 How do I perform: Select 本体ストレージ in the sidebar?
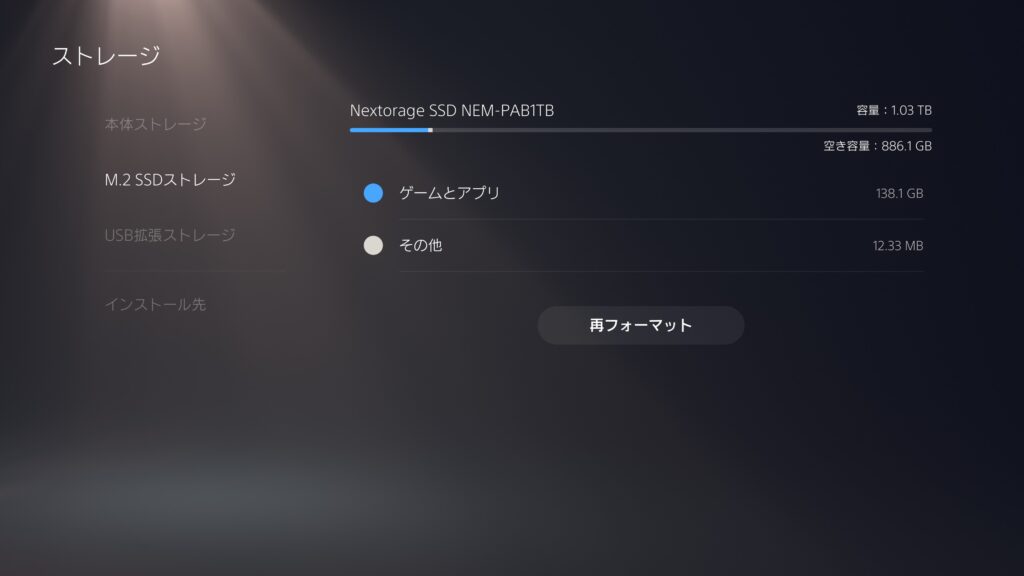155,125
